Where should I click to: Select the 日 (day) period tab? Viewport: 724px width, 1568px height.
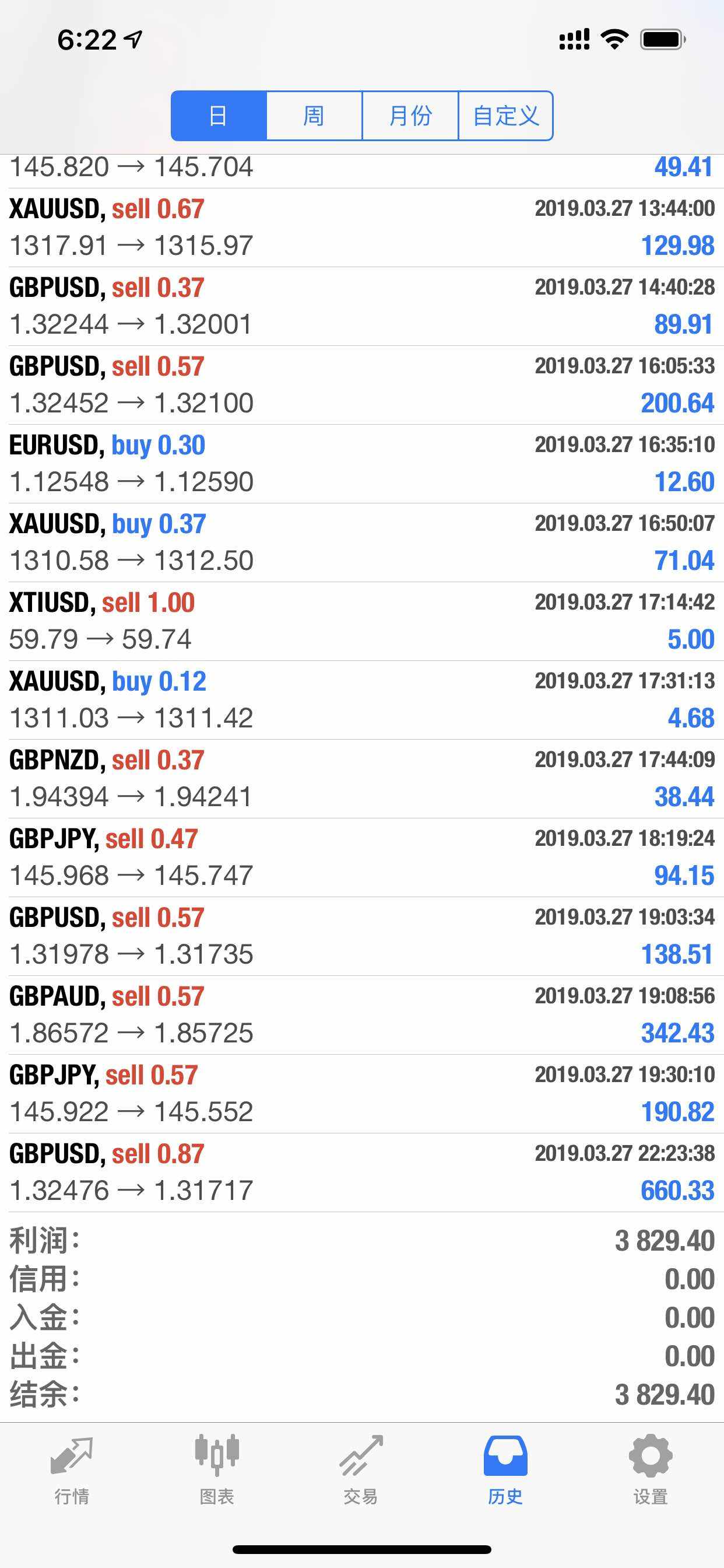tap(219, 116)
